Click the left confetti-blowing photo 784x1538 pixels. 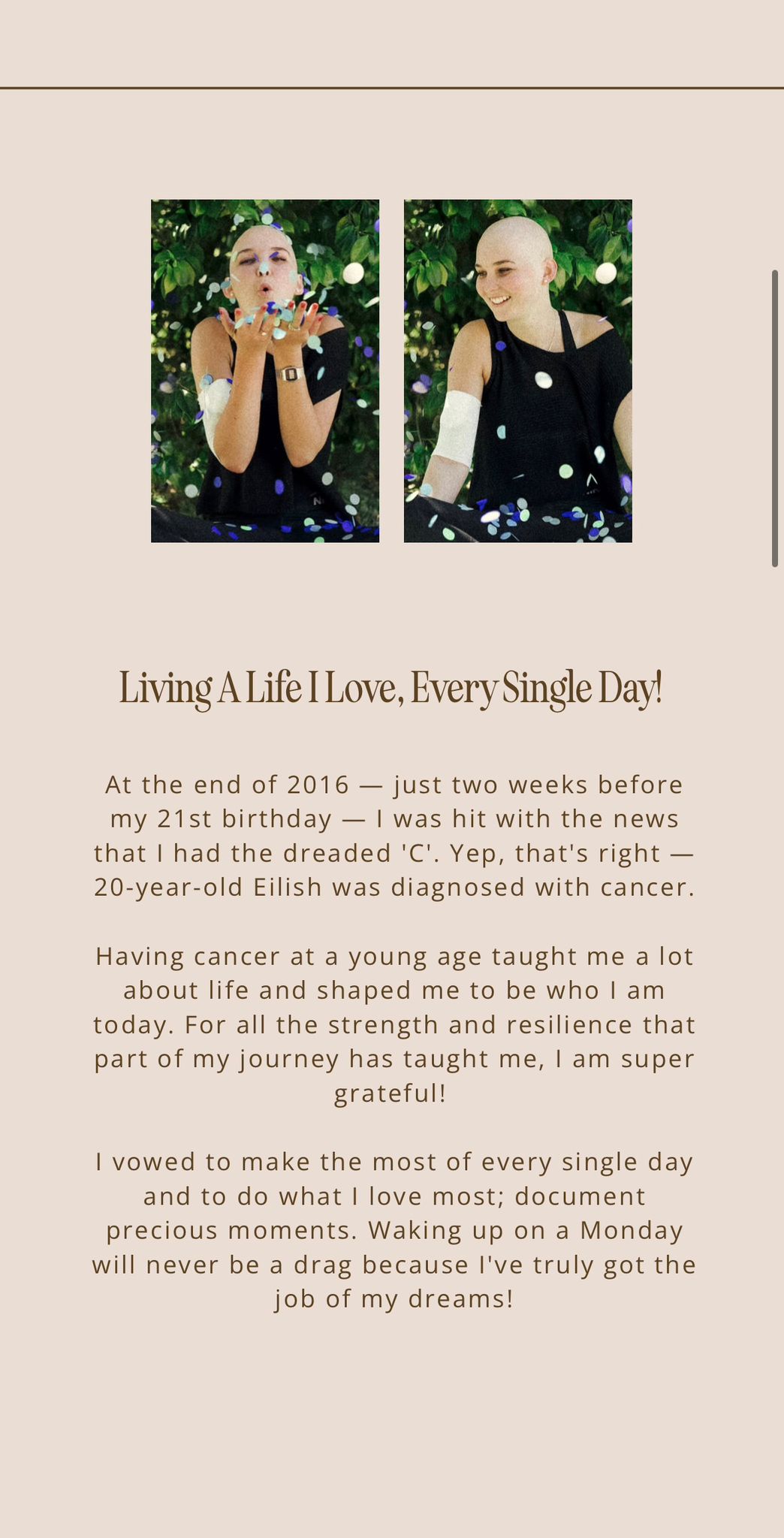(264, 369)
